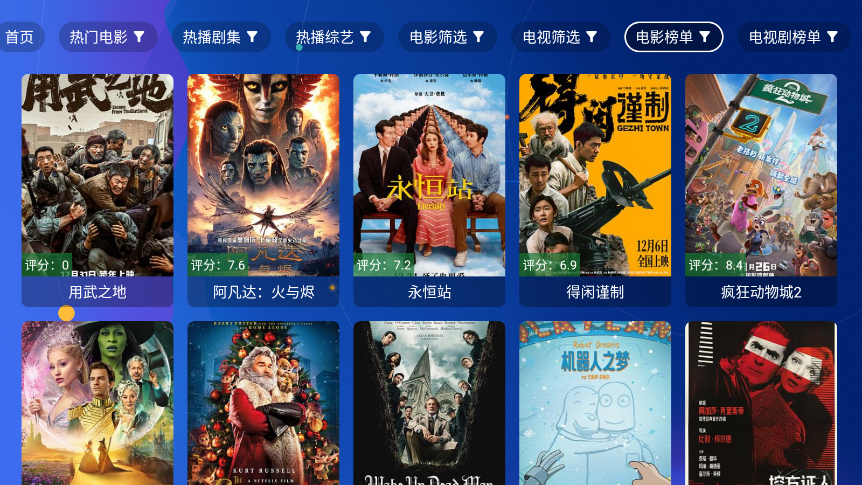The width and height of the screenshot is (862, 485).
Task: Switch to the 首页 tab
Action: 19,37
